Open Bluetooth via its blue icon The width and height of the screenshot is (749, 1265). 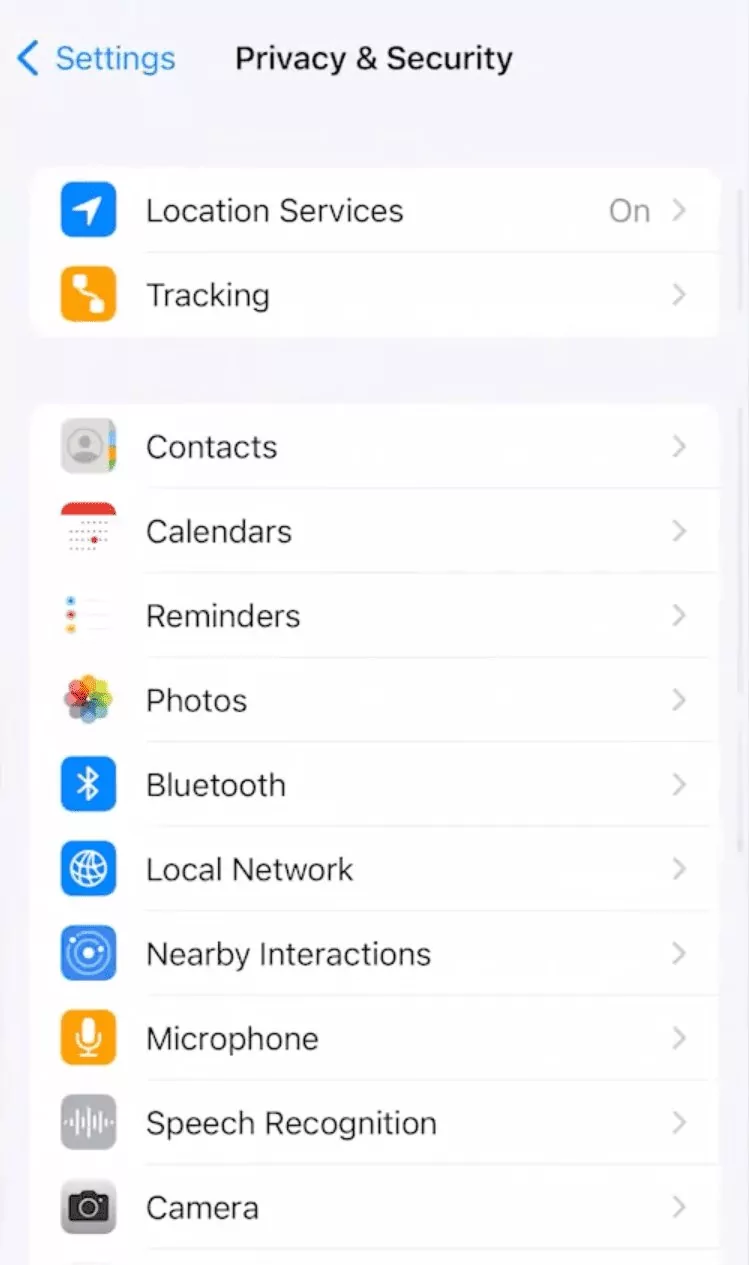[88, 784]
